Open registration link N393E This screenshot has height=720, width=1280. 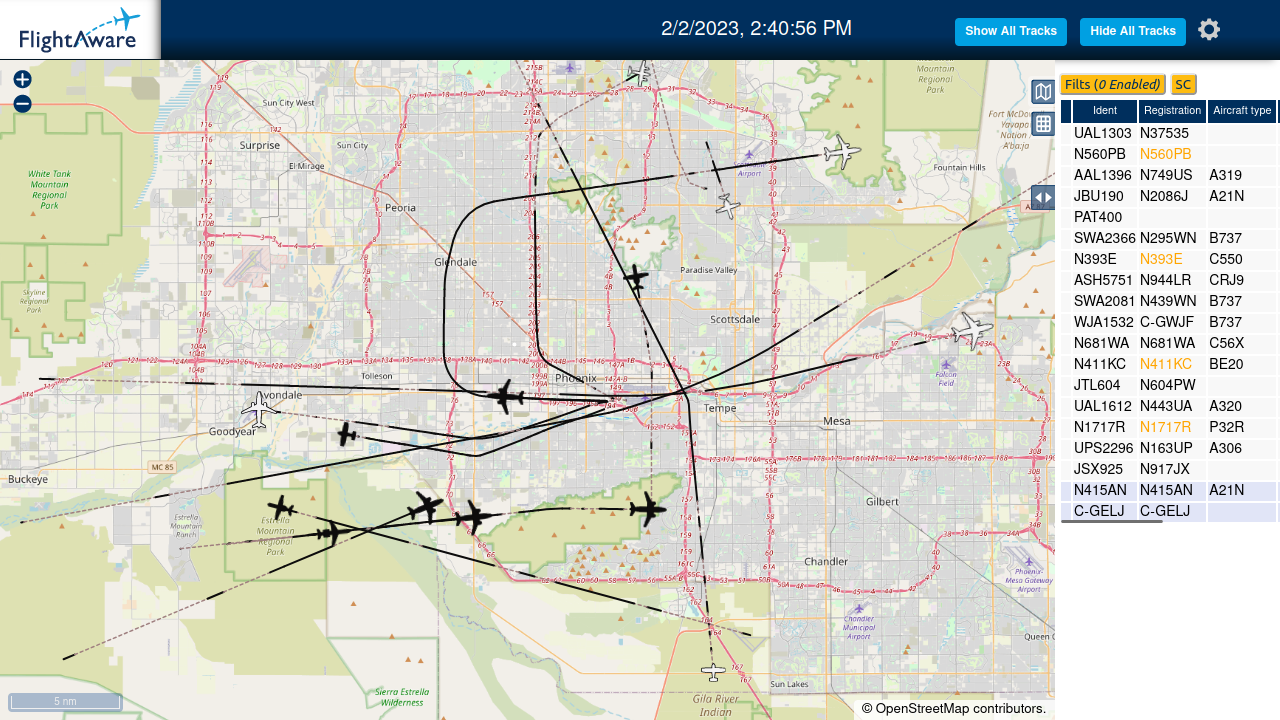[1161, 259]
